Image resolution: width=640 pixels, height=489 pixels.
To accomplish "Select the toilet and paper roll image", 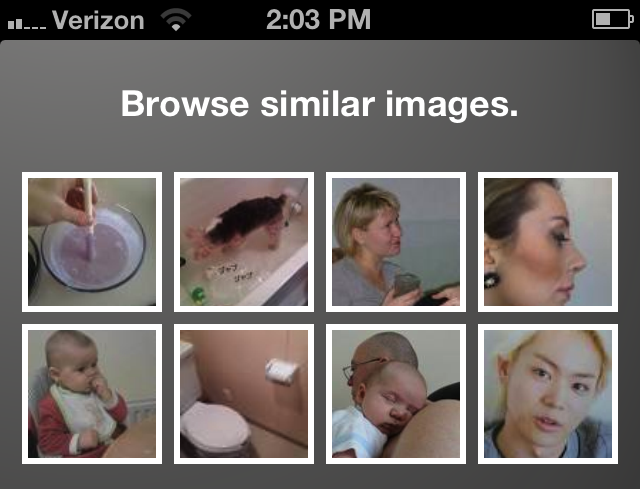I will pos(244,394).
